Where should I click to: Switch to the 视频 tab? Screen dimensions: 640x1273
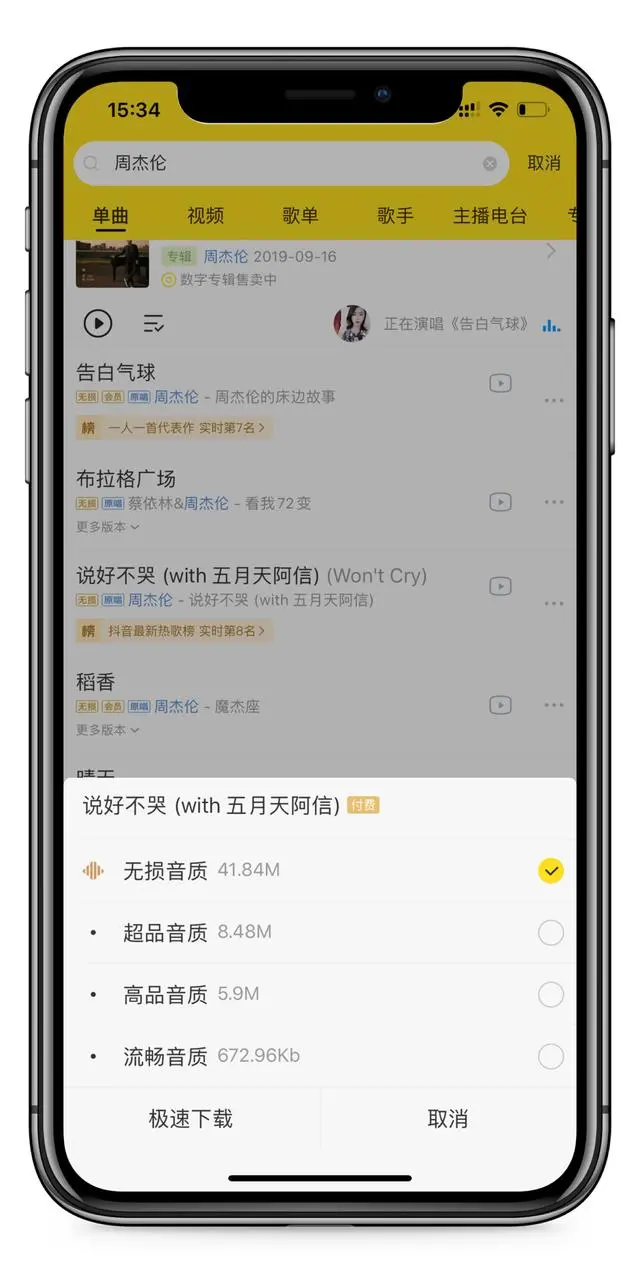tap(205, 216)
